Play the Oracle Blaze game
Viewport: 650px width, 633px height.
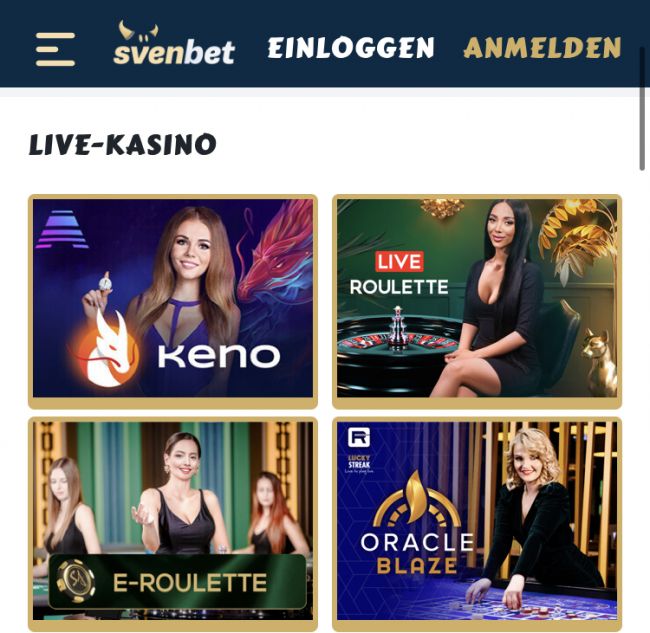coord(477,522)
